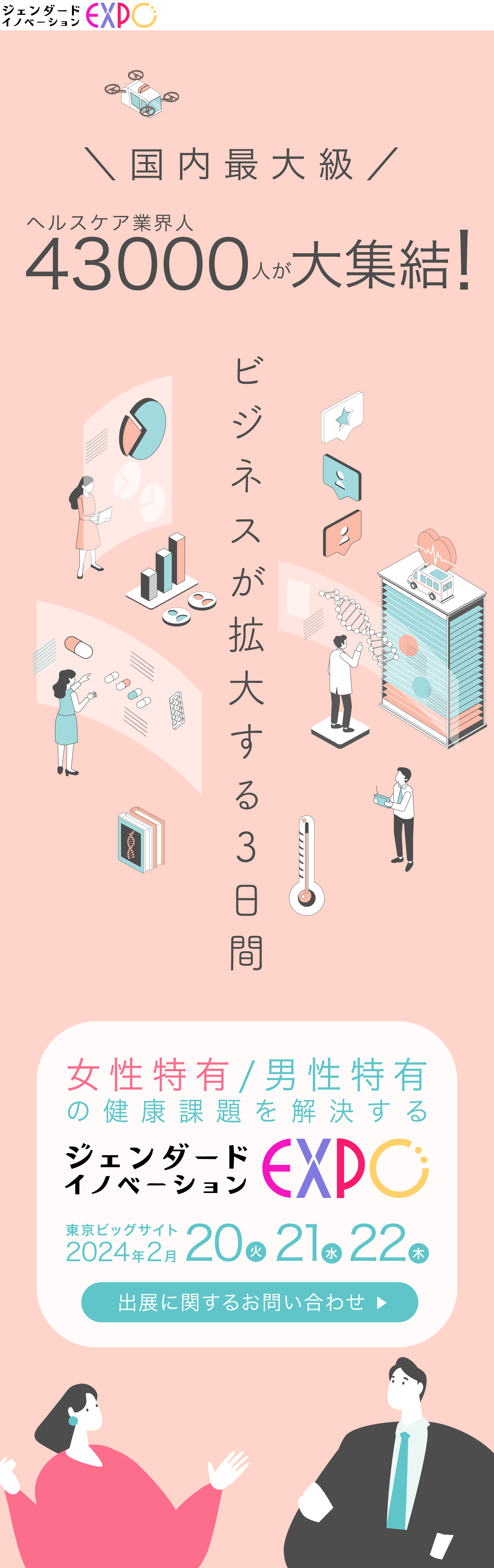Tap the 出展に関するお問い合わせ button
This screenshot has height=1568, width=494.
[250, 1302]
